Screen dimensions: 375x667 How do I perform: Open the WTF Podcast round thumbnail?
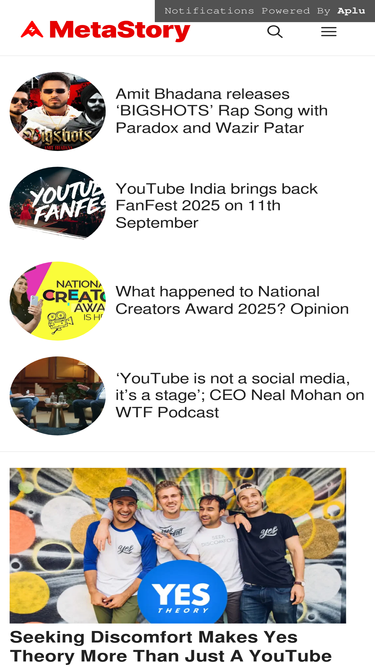[57, 396]
